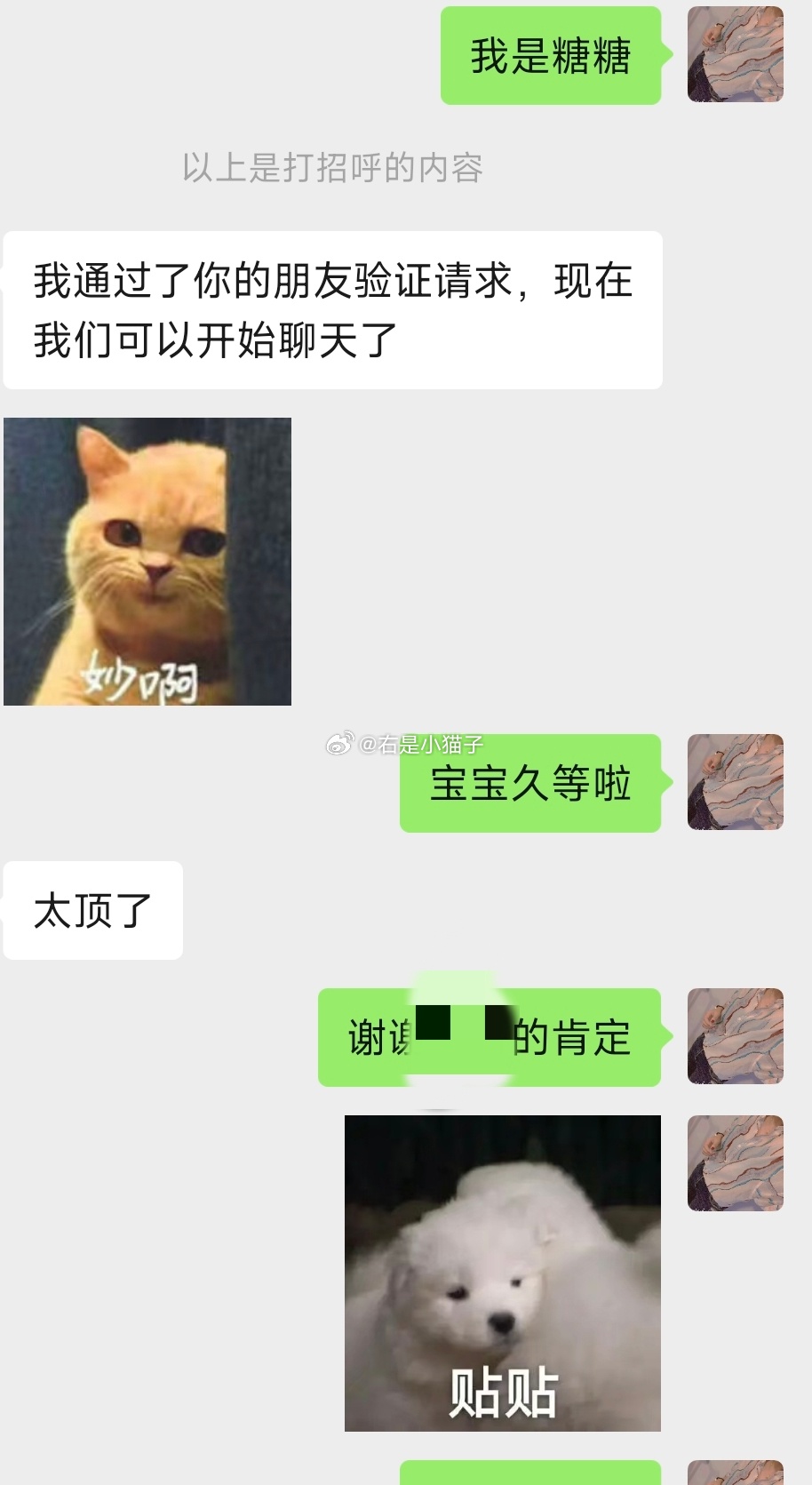Open the cat sticker captioned 妙啊
This screenshot has width=812, height=1485.
point(147,562)
